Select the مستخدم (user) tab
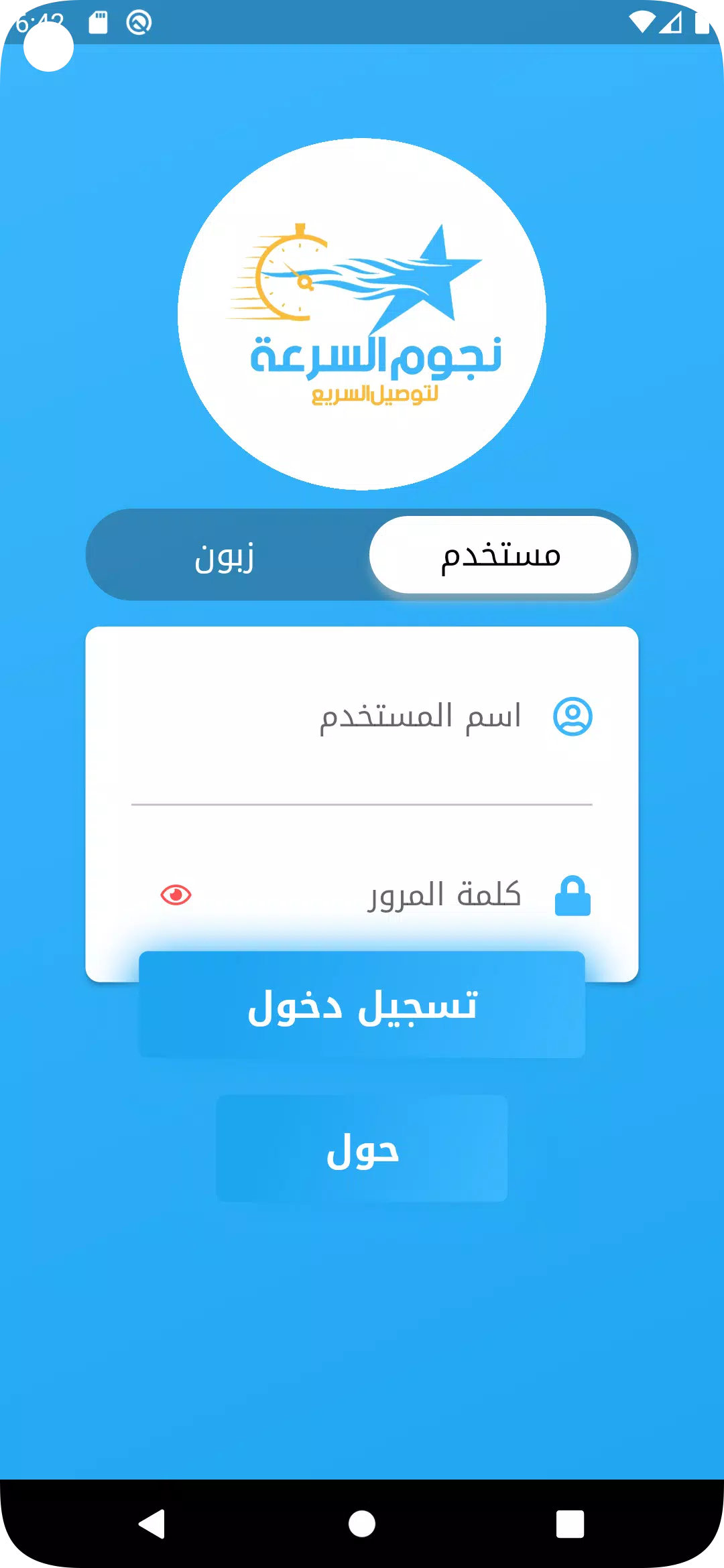Viewport: 724px width, 1568px height. coord(500,556)
